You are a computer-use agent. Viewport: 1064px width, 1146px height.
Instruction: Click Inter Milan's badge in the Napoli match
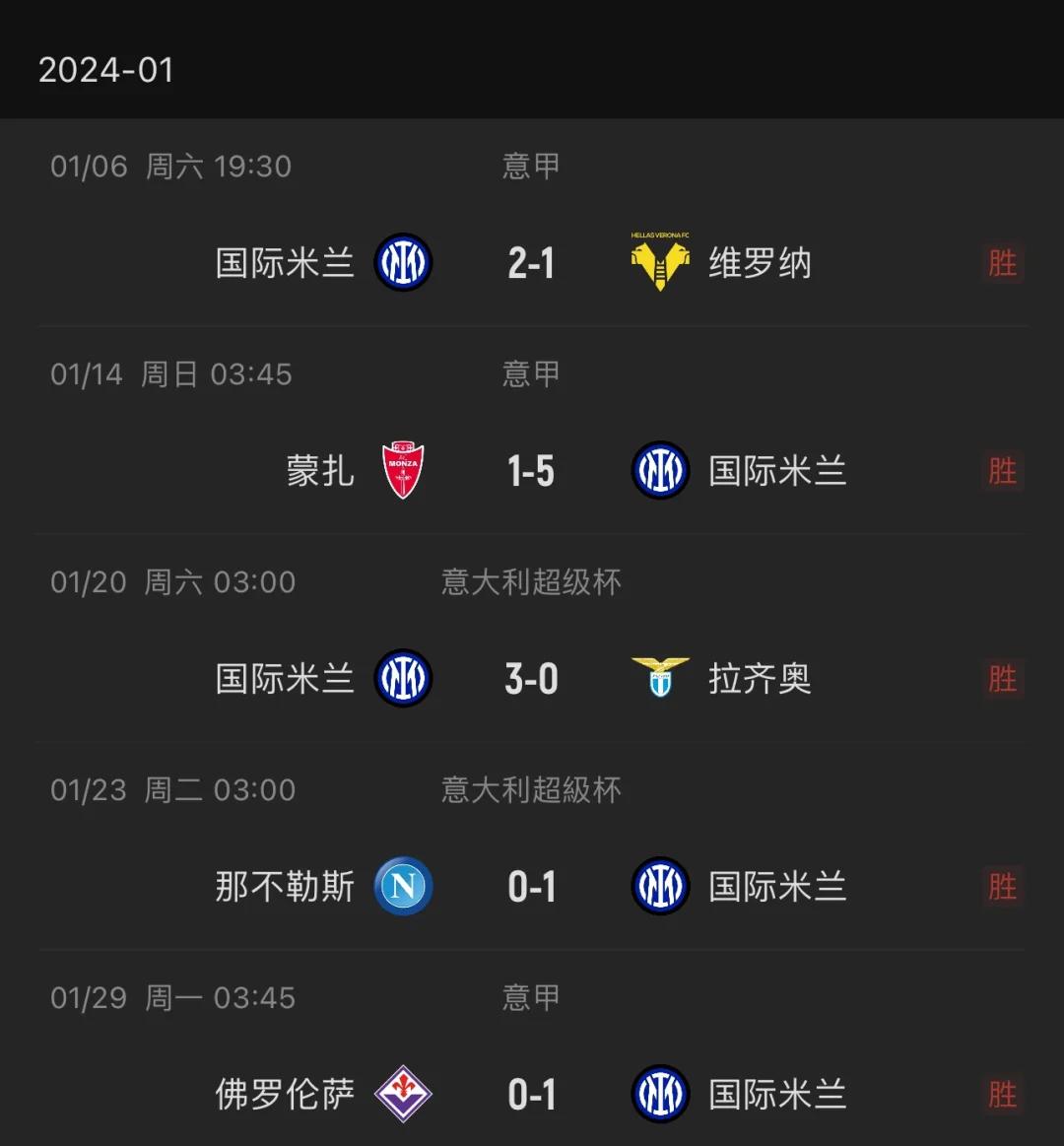click(659, 886)
